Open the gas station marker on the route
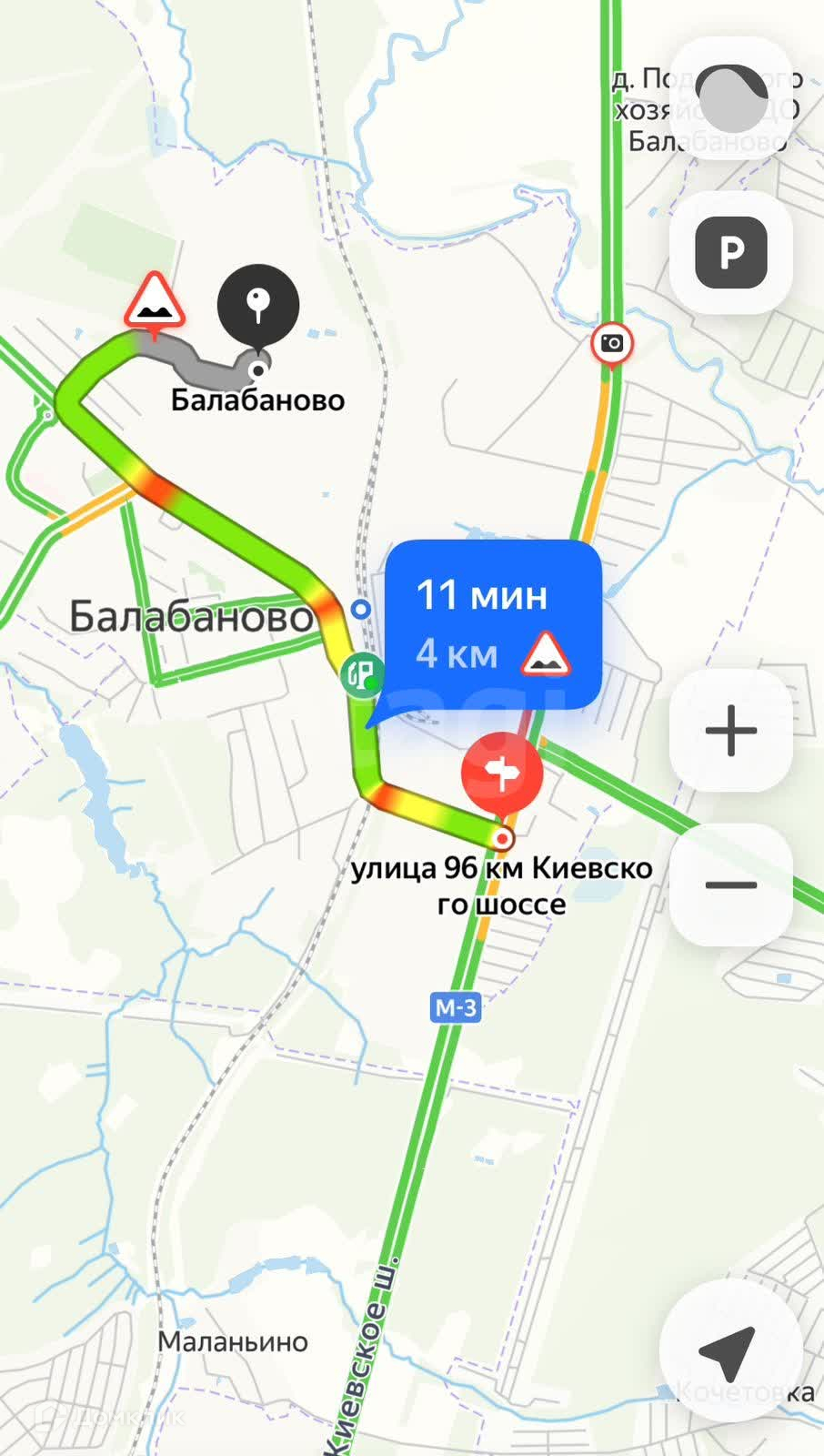 (x=362, y=676)
